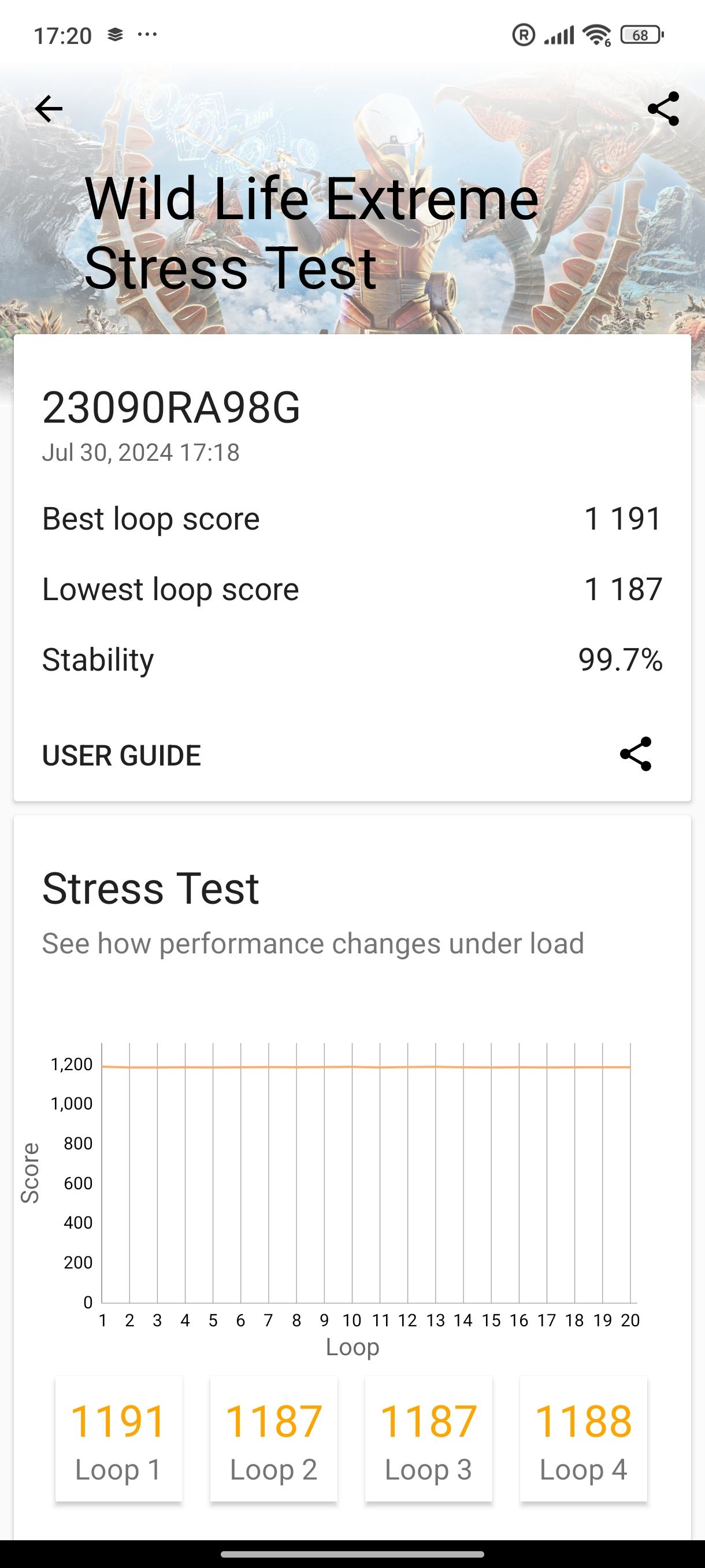Select the Loop 3 score card
Viewport: 705px width, 1568px height.
click(428, 1439)
